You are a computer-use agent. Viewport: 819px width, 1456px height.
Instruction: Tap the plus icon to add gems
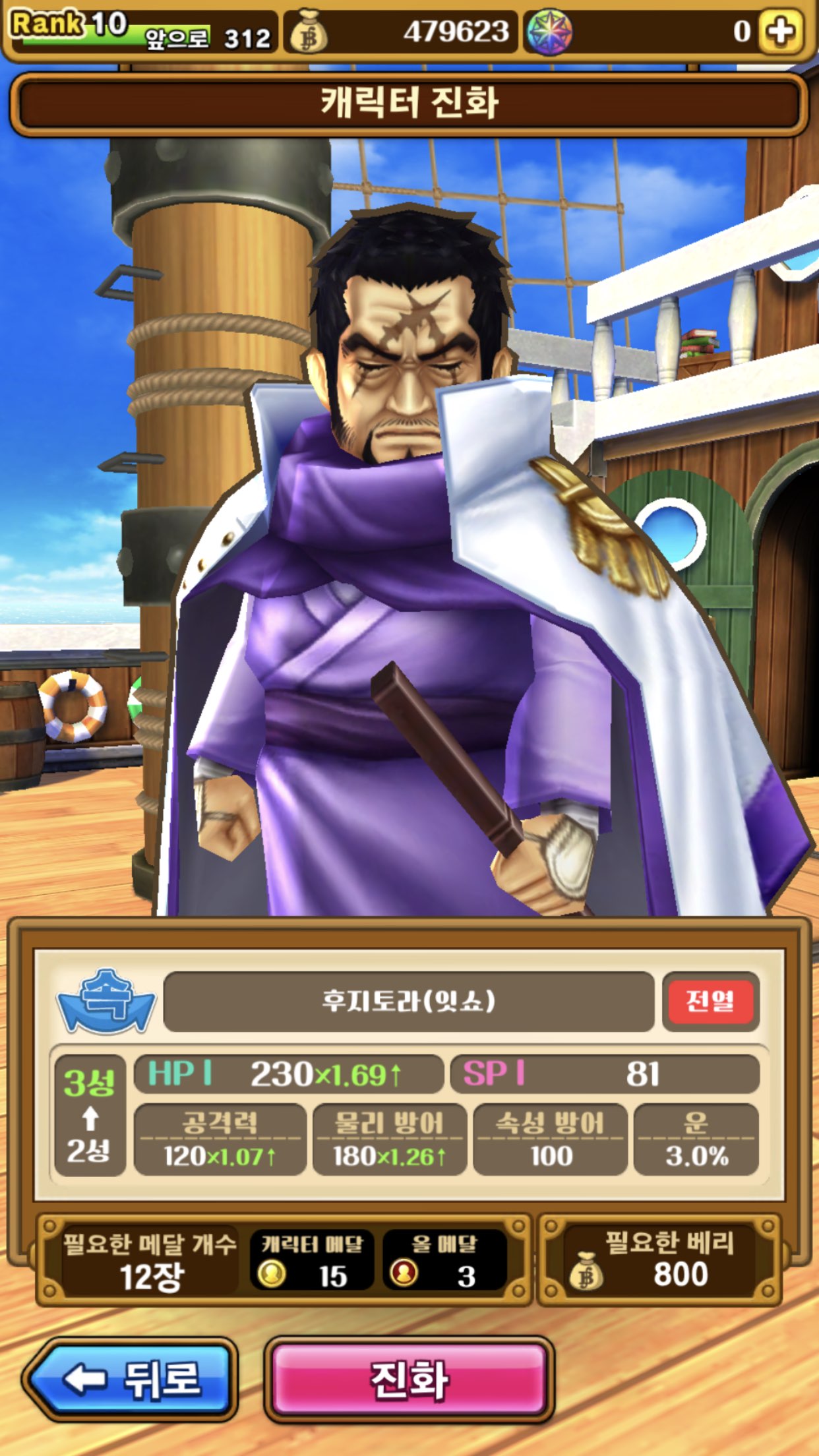pyautogui.click(x=781, y=31)
